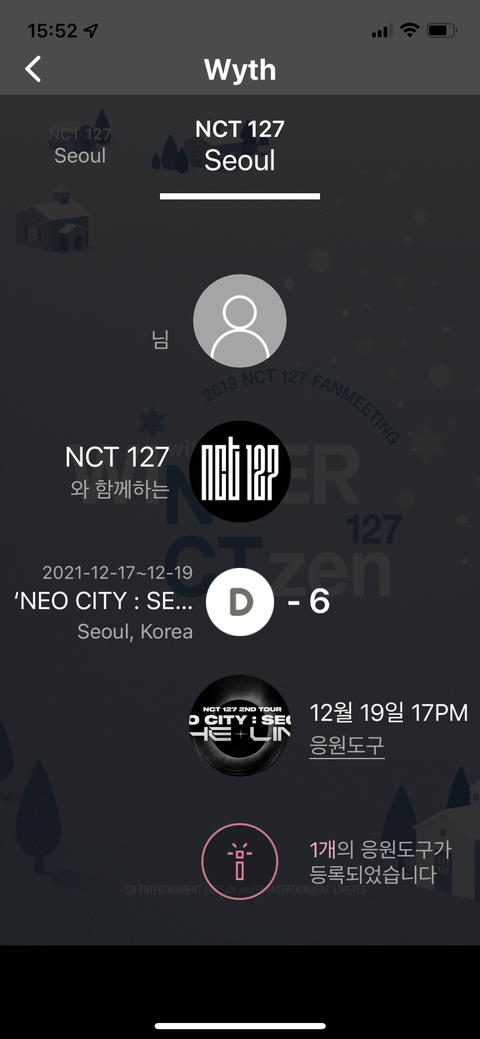Open the D-6 countdown event details
This screenshot has width=480, height=1039.
(x=240, y=602)
